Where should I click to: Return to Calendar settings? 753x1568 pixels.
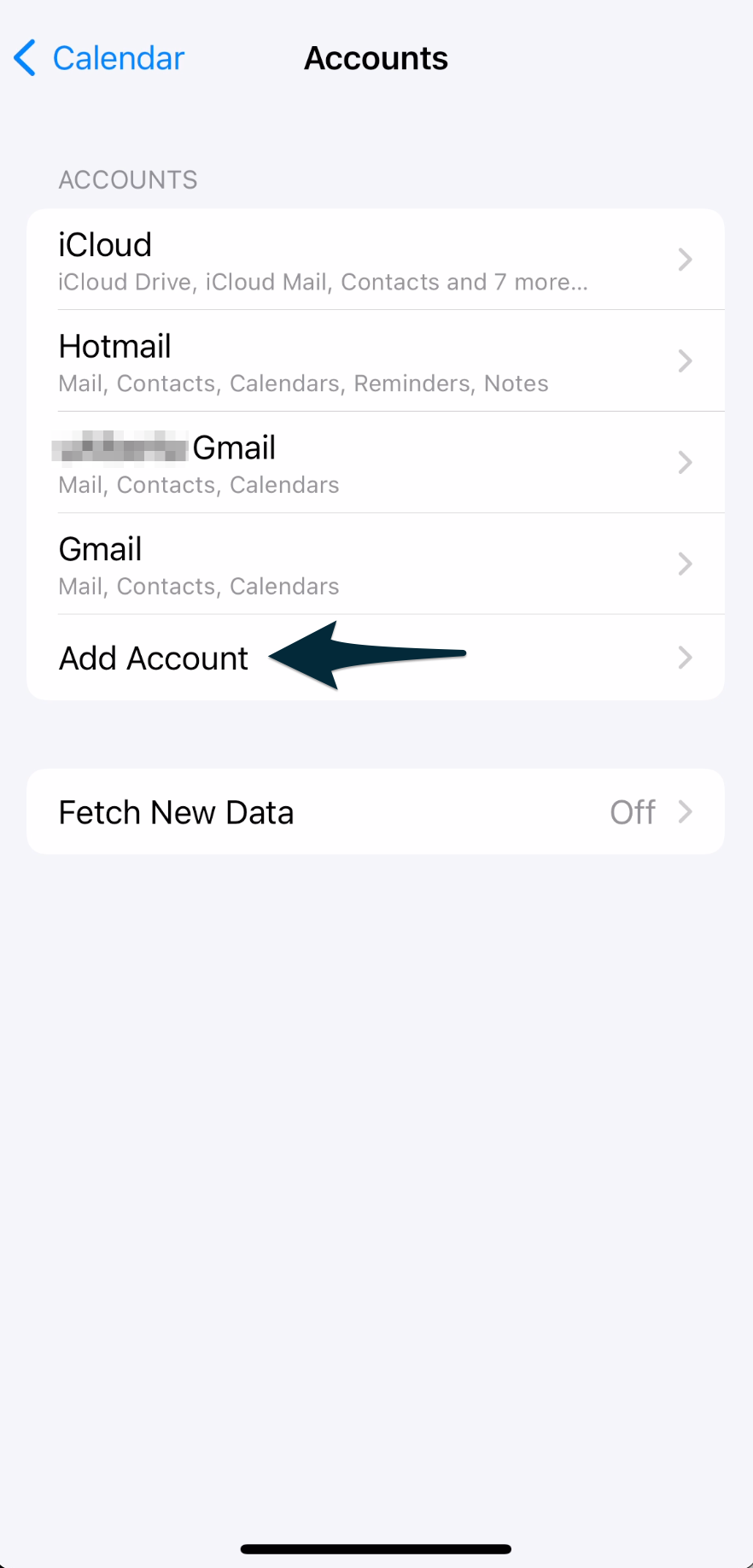pos(118,57)
